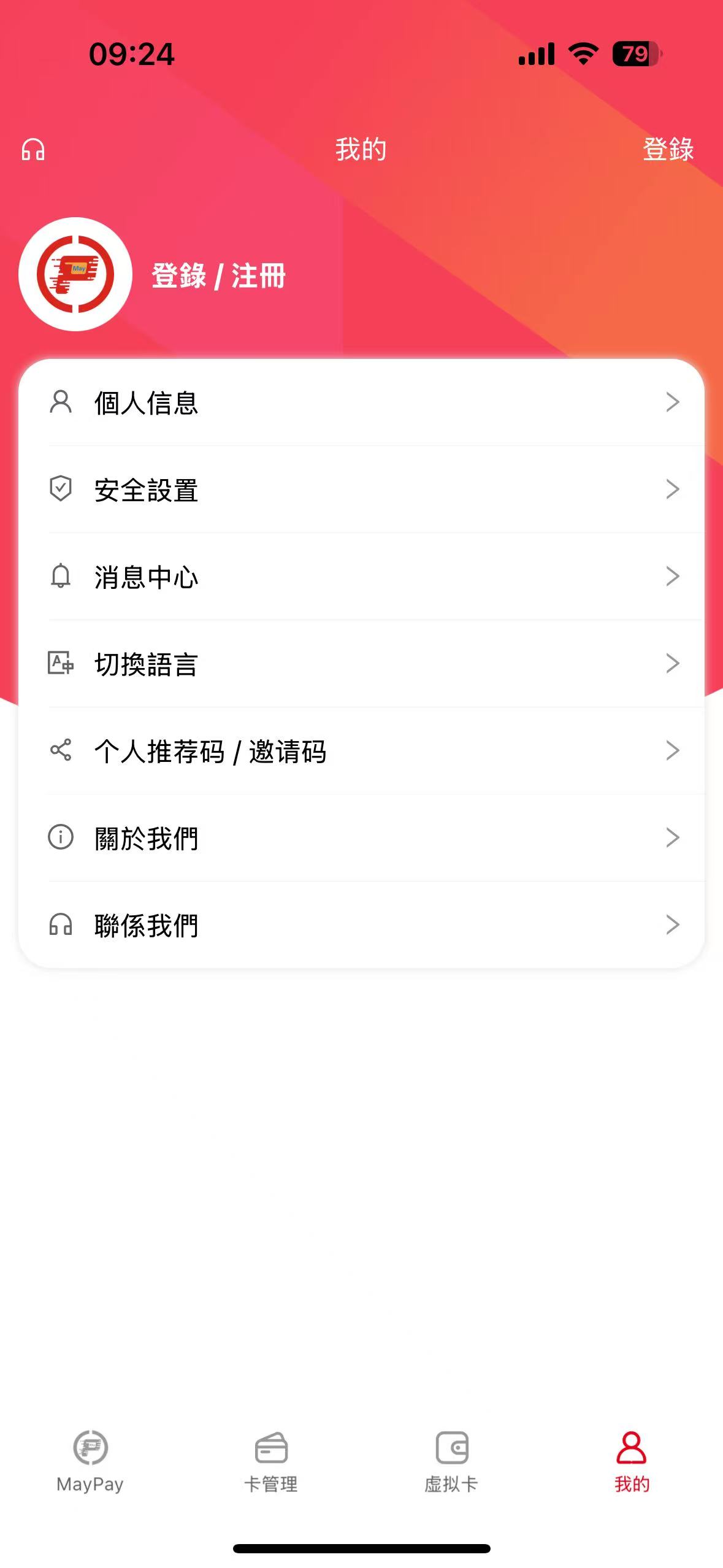Open 消息中心 notifications
The height and width of the screenshot is (1568, 723).
point(362,577)
